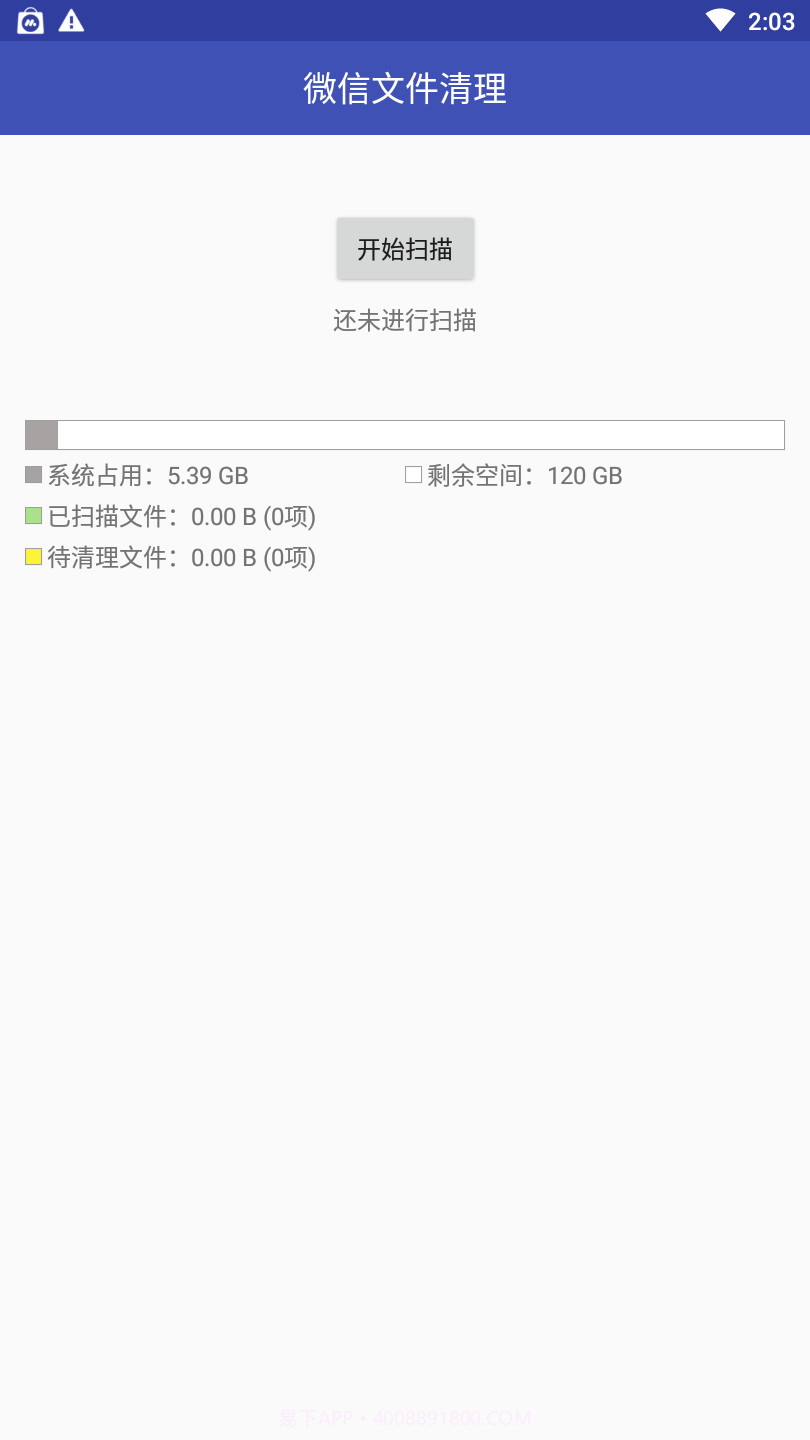Click the gray 系统占用 legend square
The height and width of the screenshot is (1440, 810).
[x=33, y=475]
